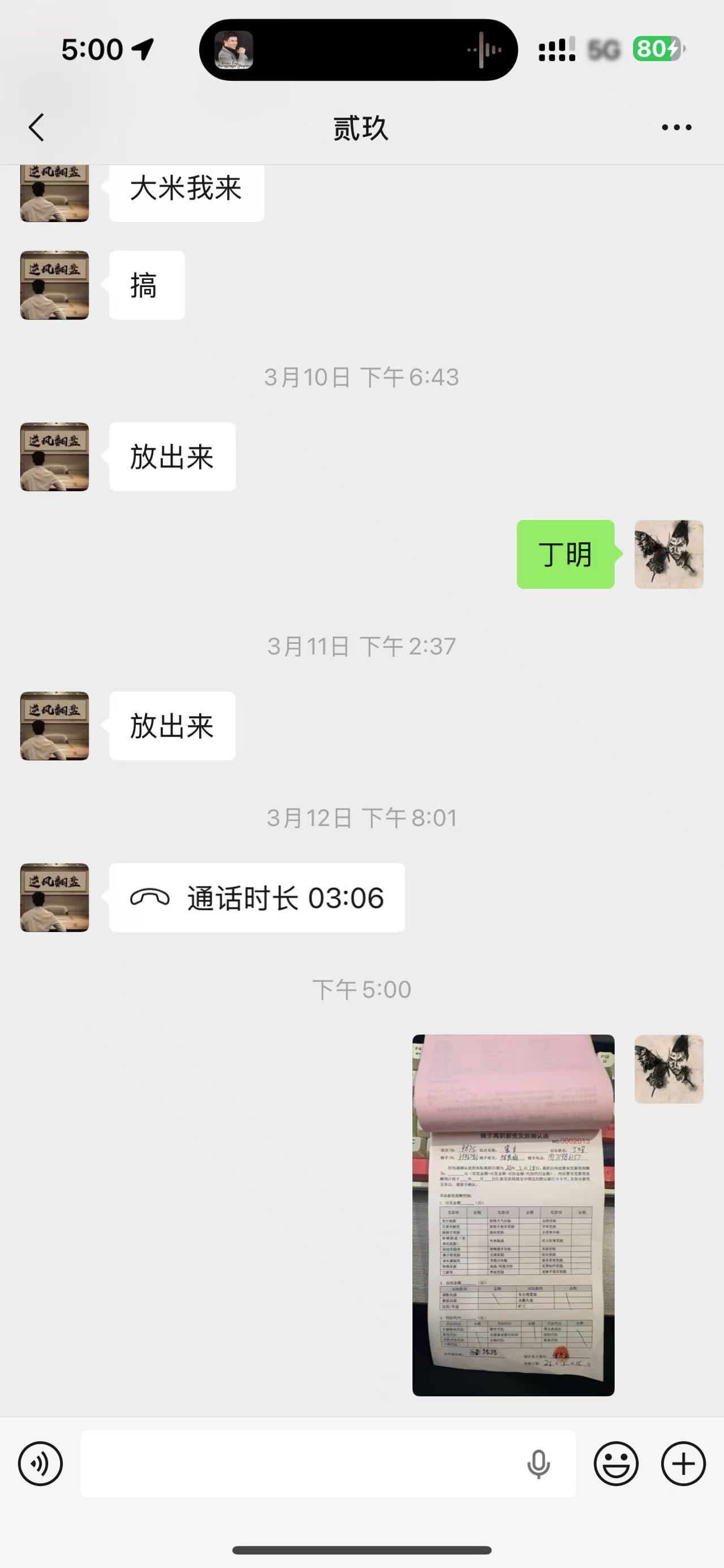Open the three-dot chat info menu

point(676,127)
